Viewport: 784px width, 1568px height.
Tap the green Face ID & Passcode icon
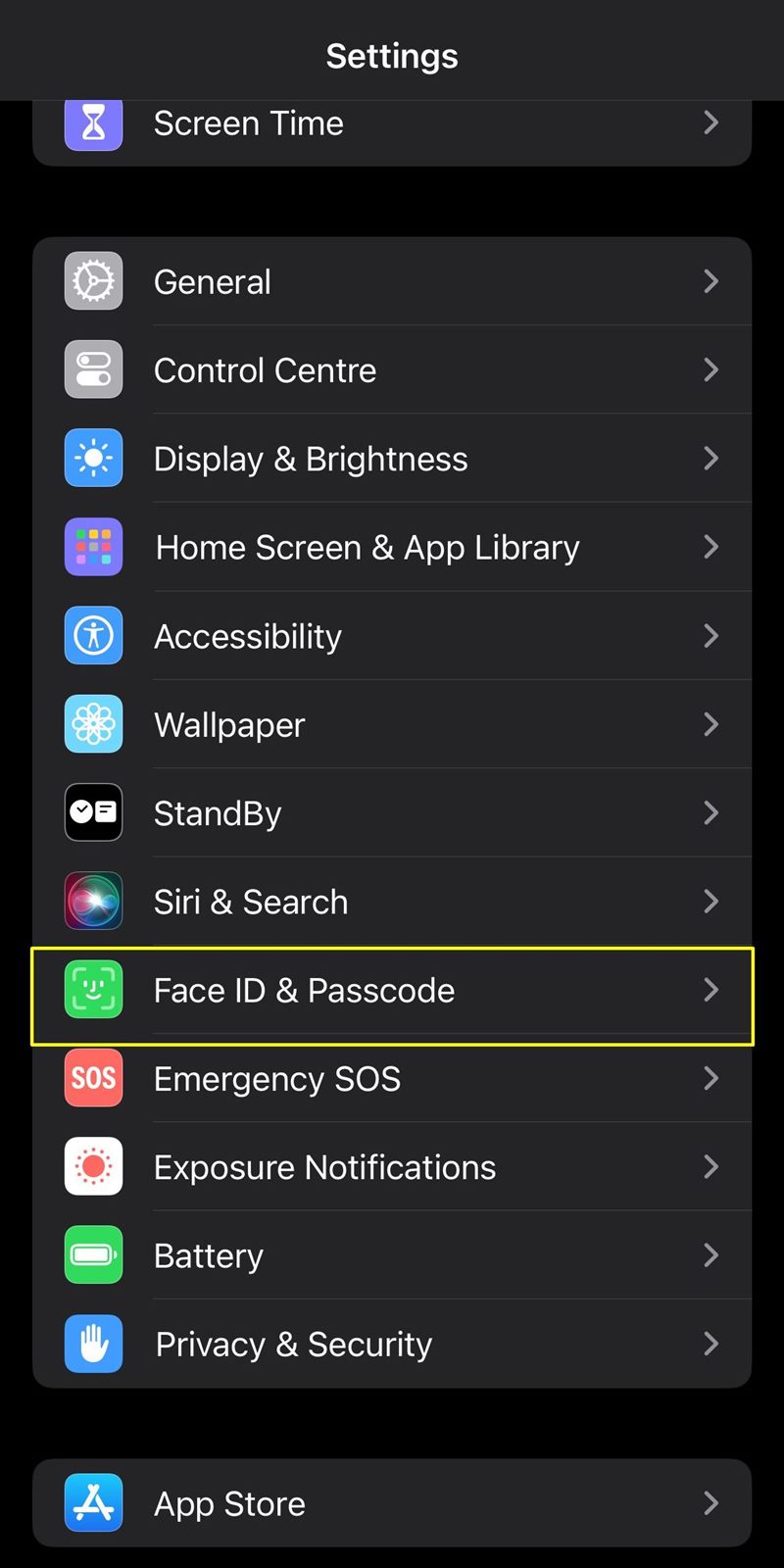[93, 990]
